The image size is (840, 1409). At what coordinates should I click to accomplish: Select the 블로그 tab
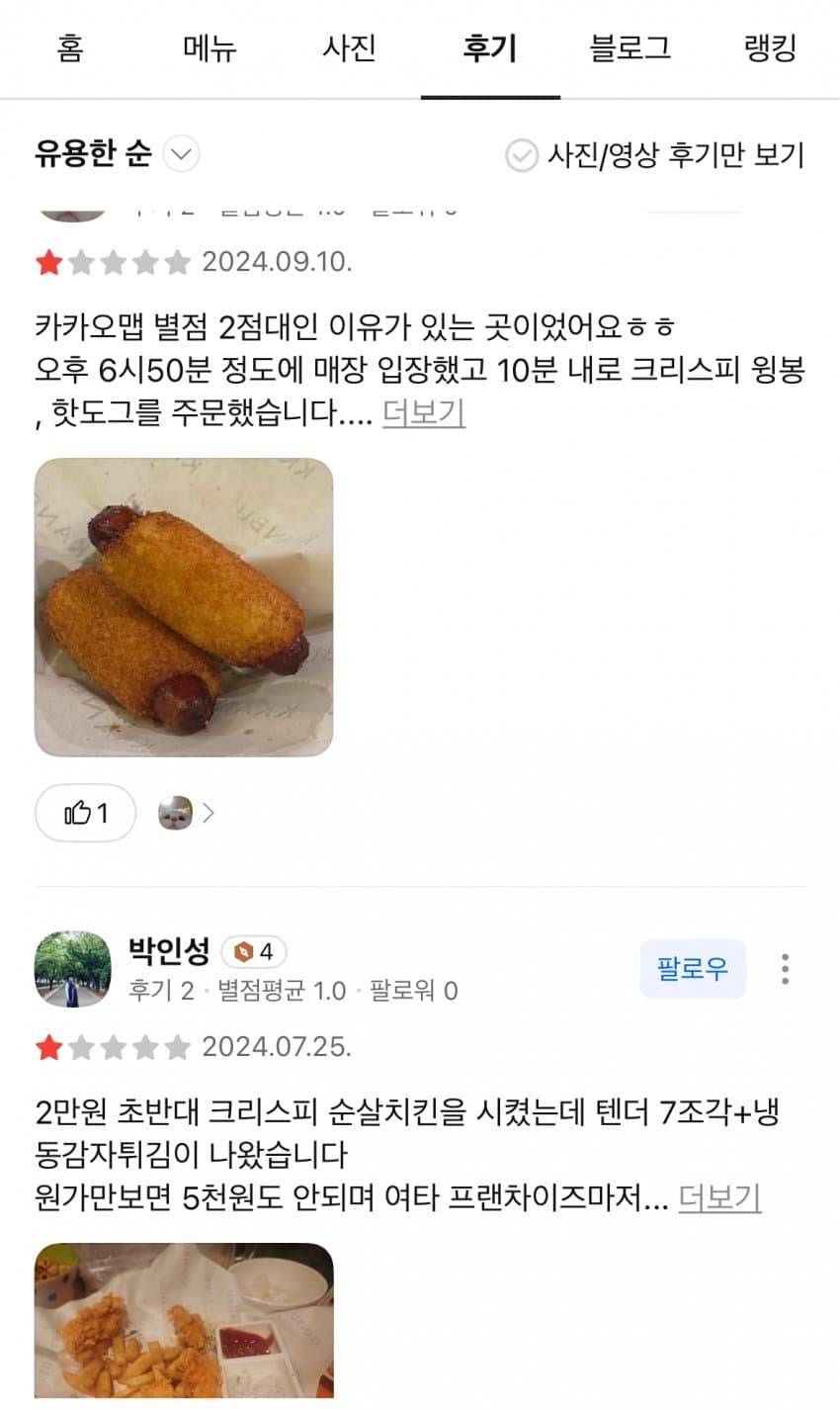630,48
